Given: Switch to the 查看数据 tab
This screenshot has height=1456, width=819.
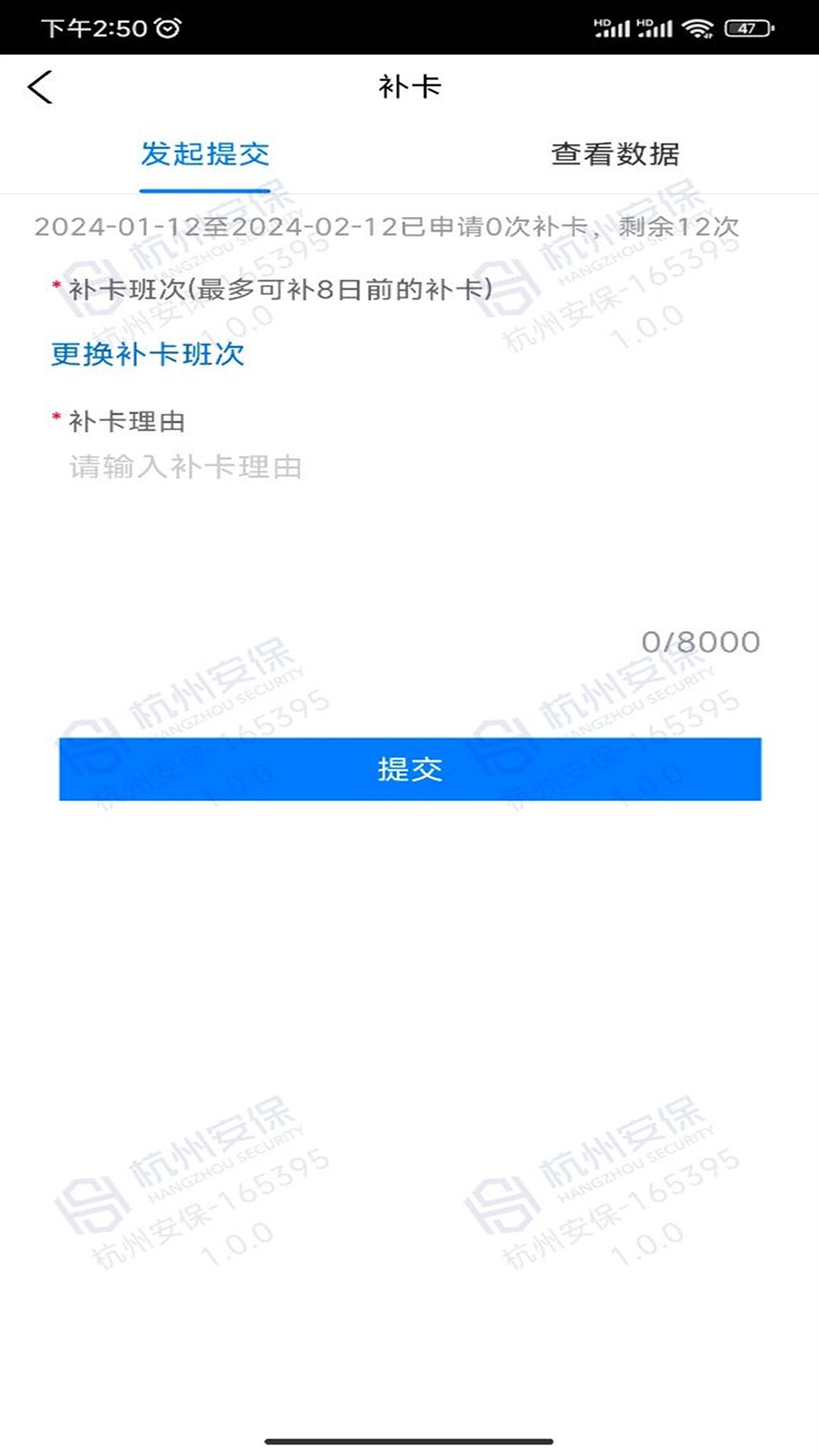Looking at the screenshot, I should pyautogui.click(x=615, y=154).
